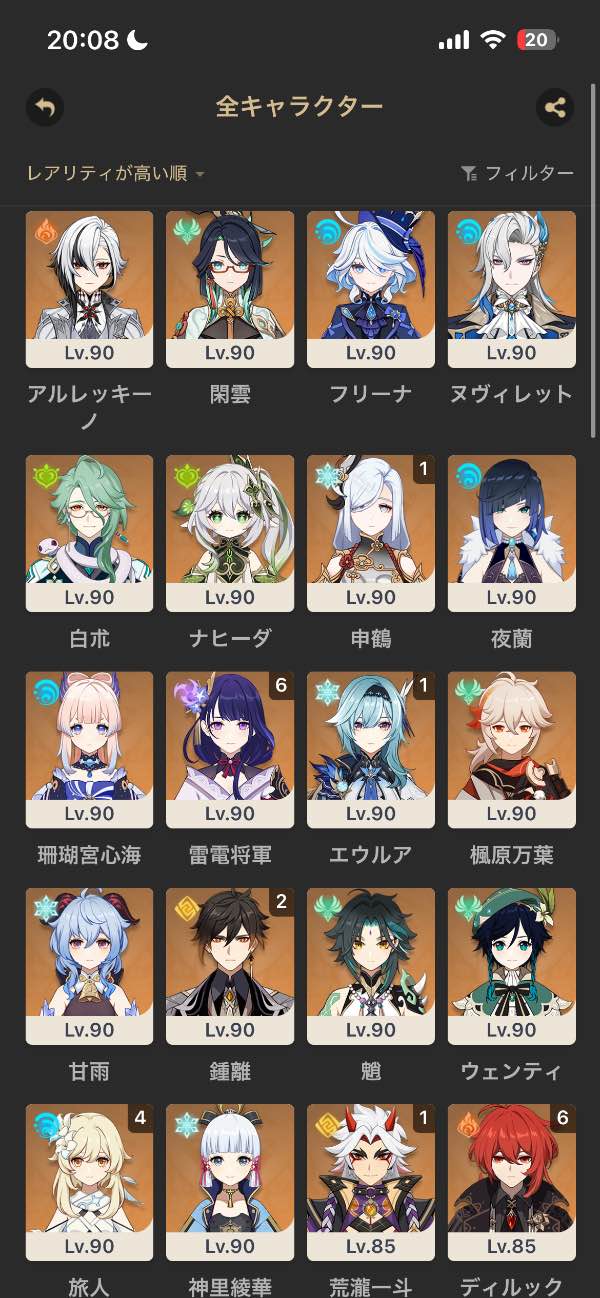This screenshot has height=1298, width=600.
Task: Share the character list
Action: tap(555, 107)
